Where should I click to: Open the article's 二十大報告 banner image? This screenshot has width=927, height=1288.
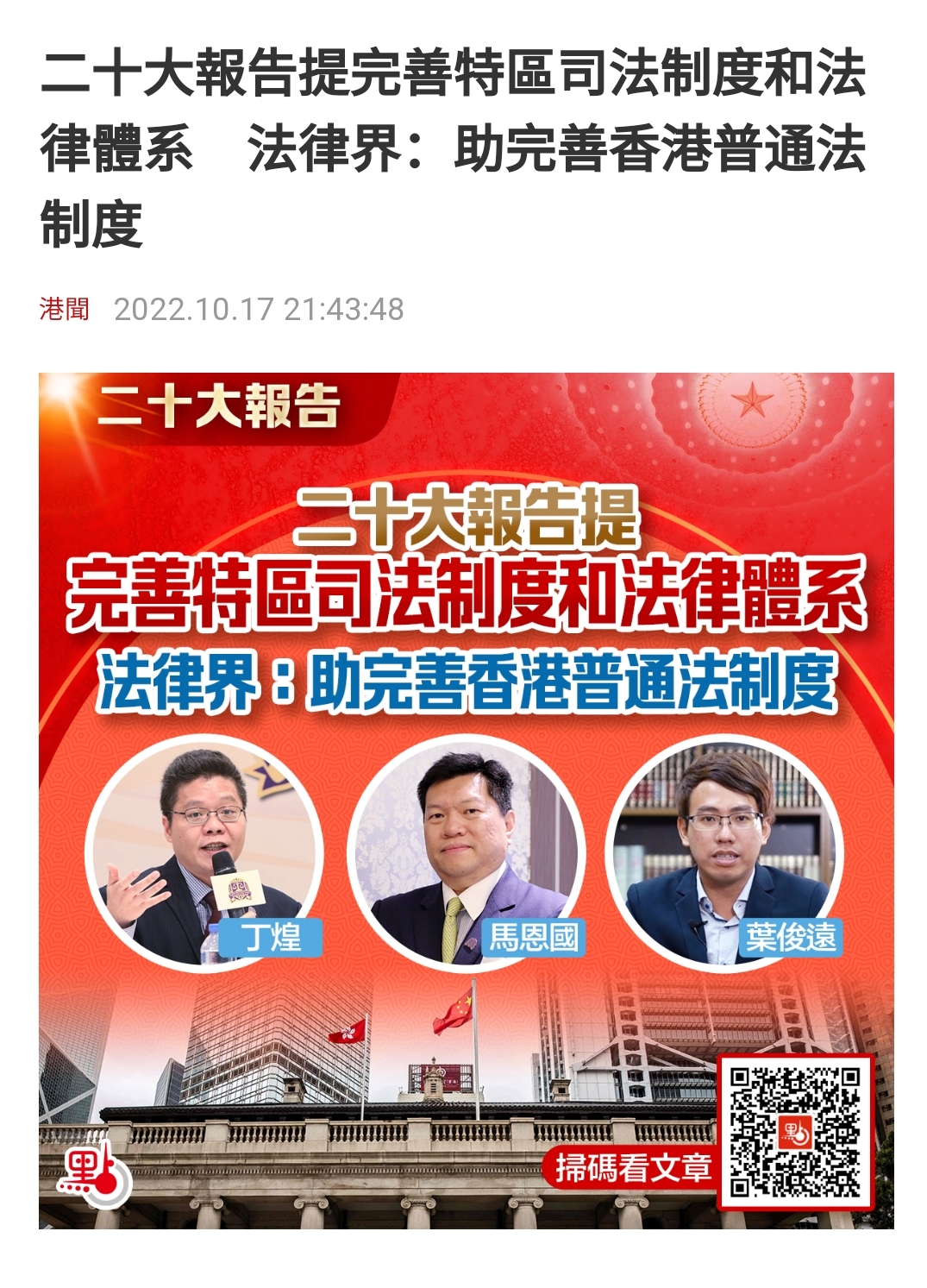coord(466,800)
